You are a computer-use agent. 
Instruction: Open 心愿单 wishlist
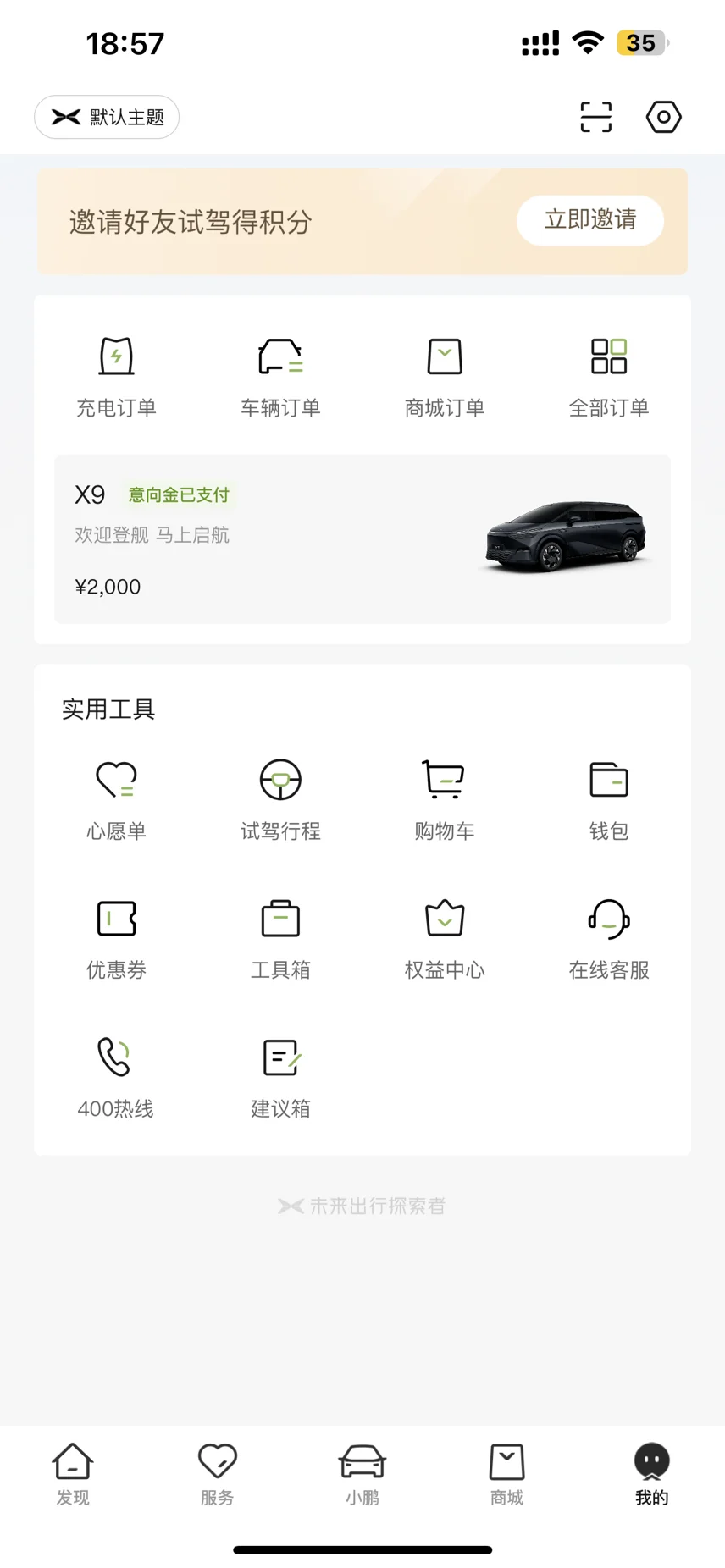[x=116, y=801]
